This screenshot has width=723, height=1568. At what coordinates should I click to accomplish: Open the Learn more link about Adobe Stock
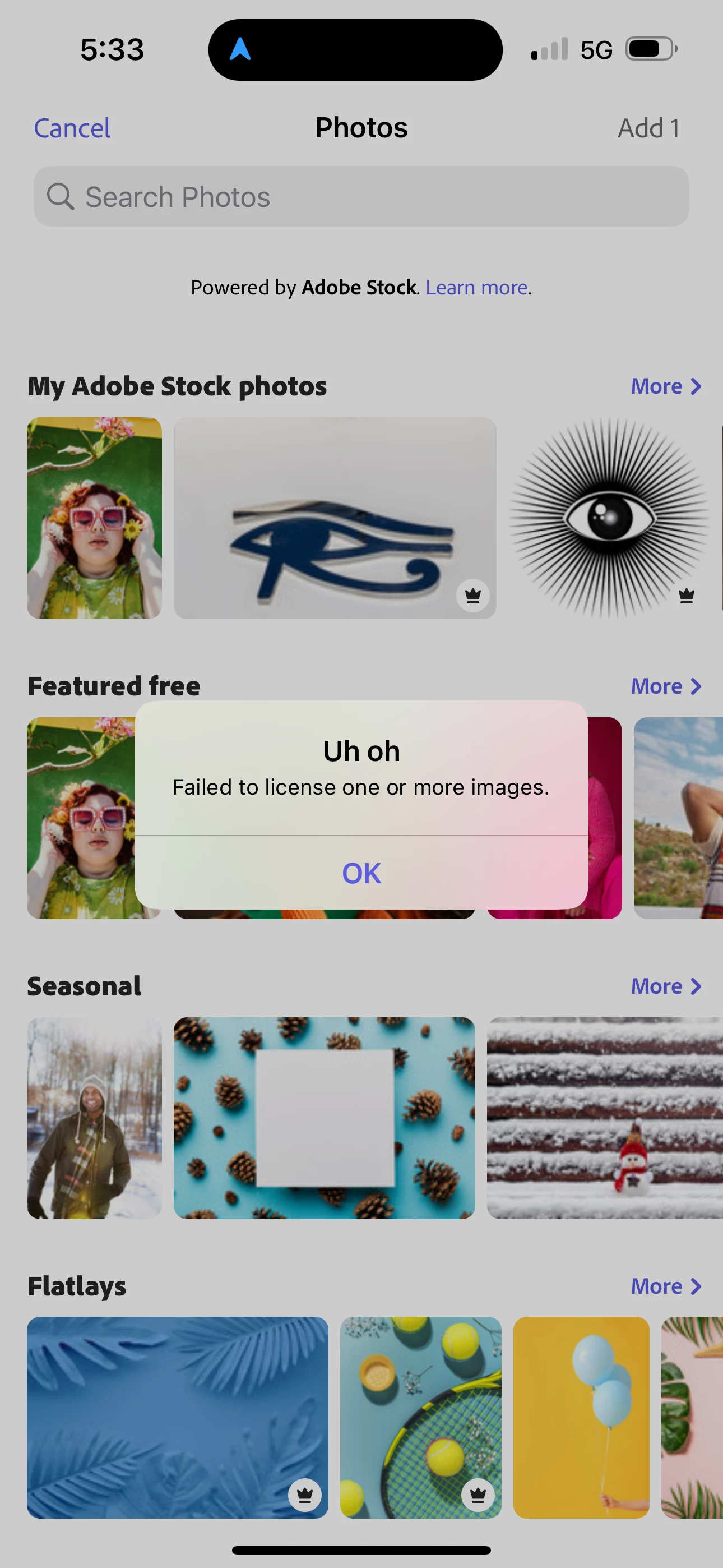coord(476,287)
